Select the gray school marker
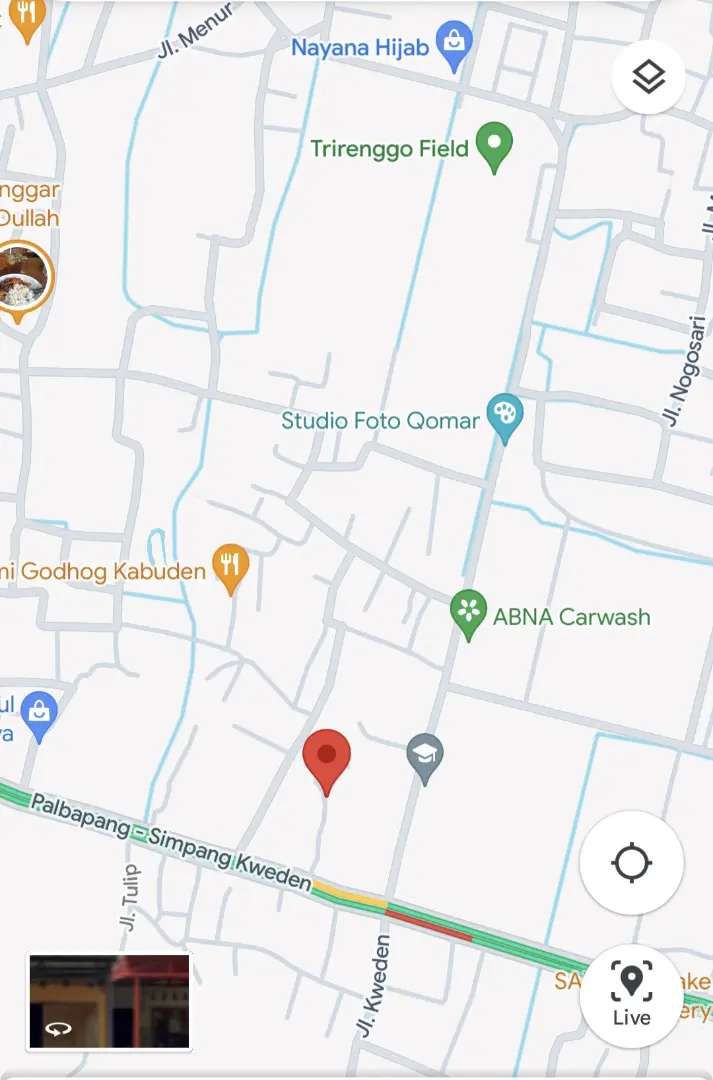713x1080 pixels. 425,756
